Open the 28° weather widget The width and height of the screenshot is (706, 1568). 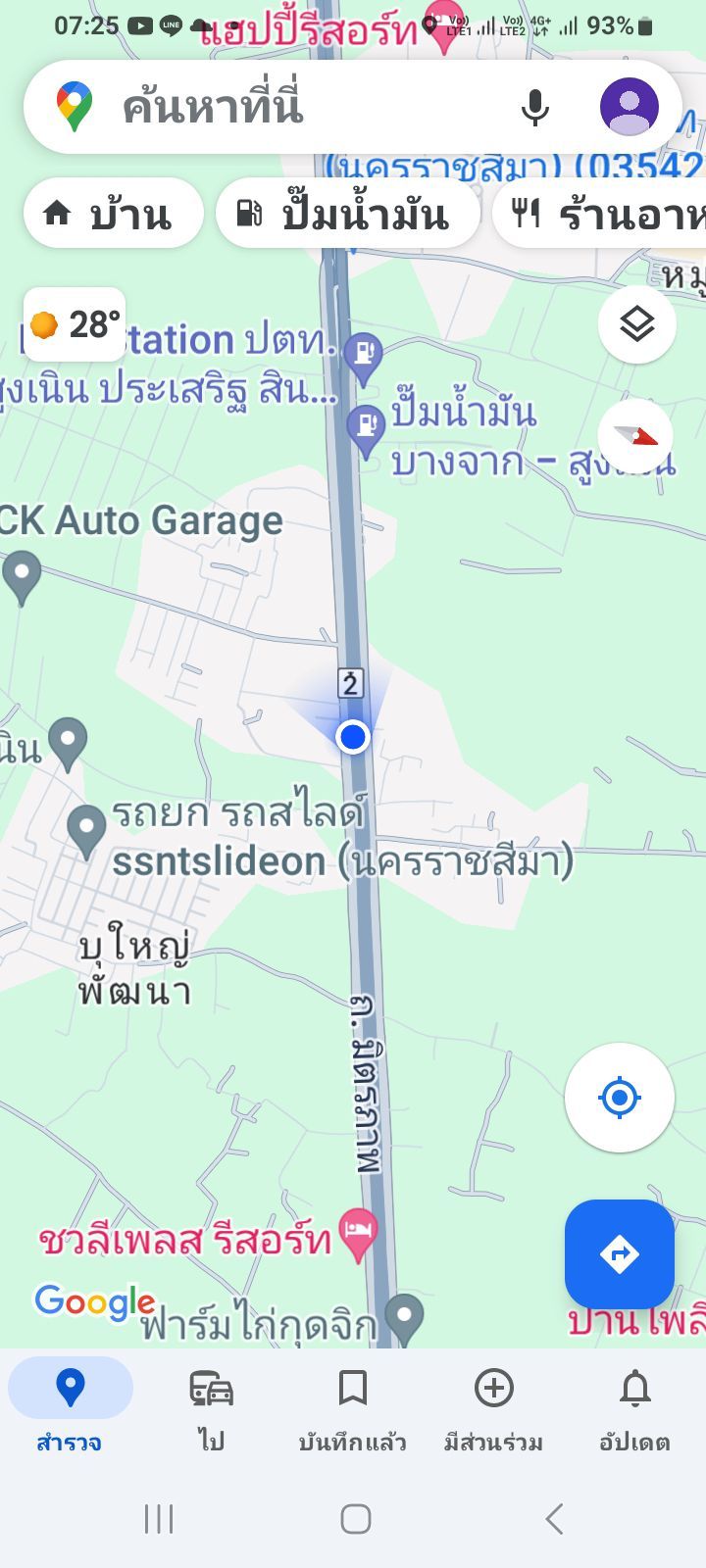click(x=75, y=324)
